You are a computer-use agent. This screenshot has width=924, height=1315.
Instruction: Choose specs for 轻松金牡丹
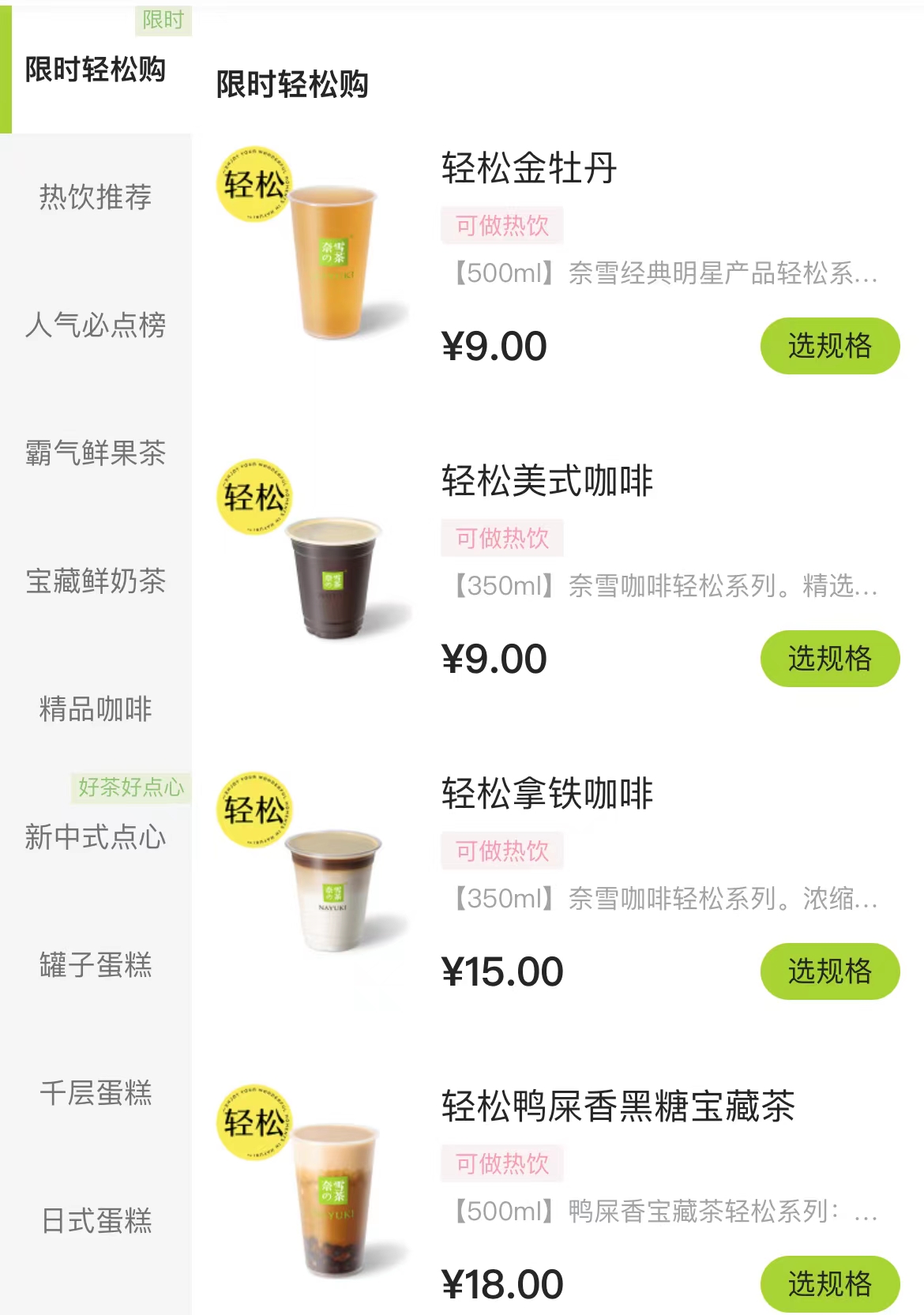click(x=829, y=346)
